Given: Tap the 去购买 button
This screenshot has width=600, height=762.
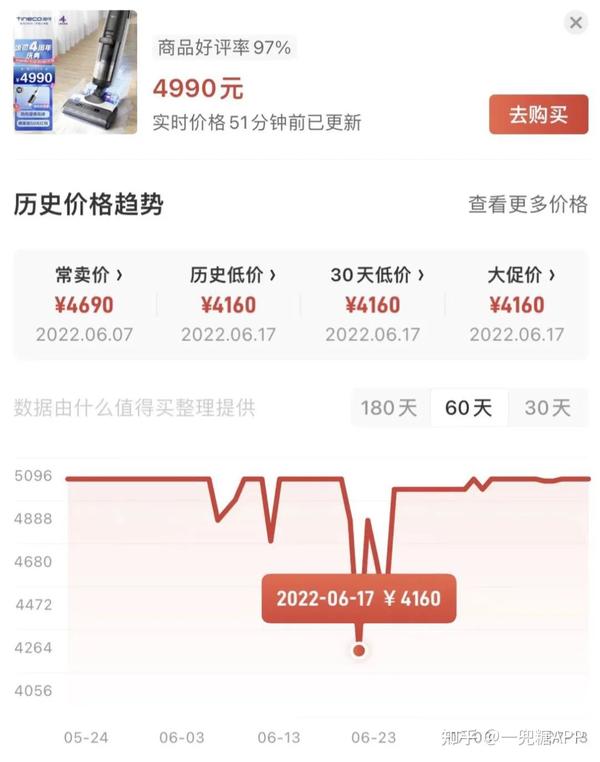Looking at the screenshot, I should tap(538, 114).
